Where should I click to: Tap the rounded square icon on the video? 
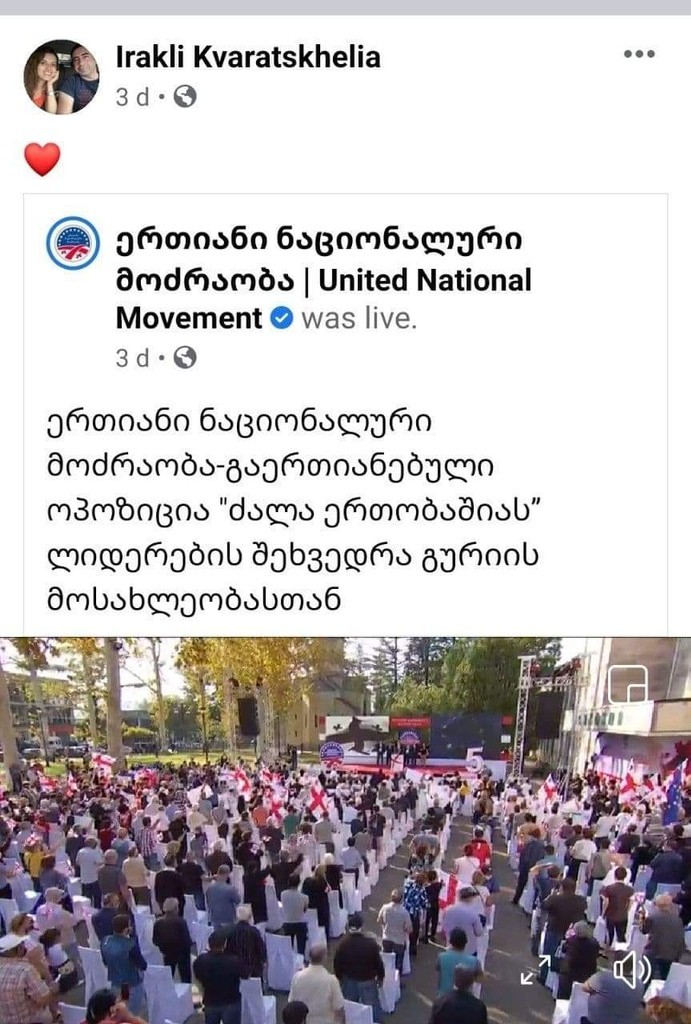[x=627, y=685]
